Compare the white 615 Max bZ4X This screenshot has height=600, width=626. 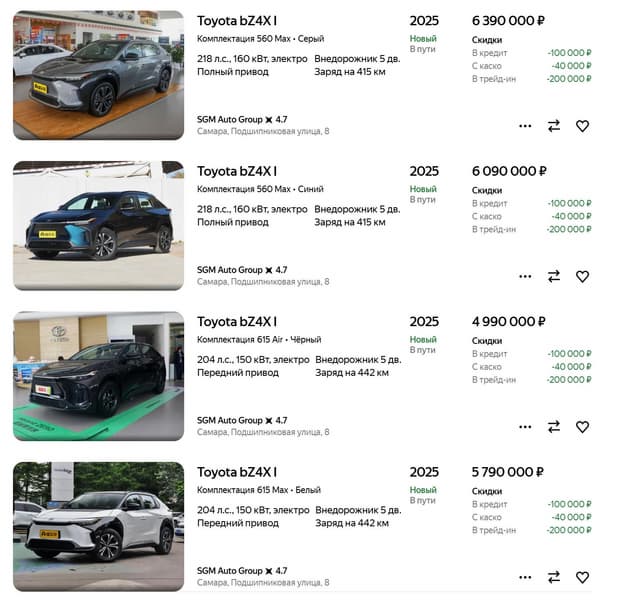pyautogui.click(x=554, y=577)
